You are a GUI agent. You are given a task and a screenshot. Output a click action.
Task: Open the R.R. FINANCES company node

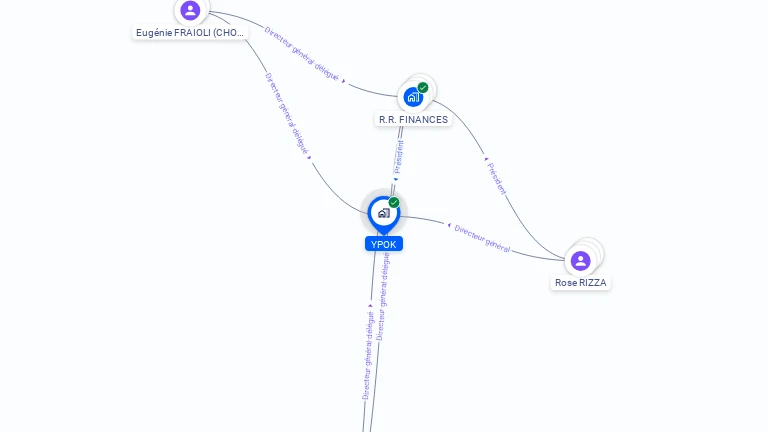(x=413, y=98)
